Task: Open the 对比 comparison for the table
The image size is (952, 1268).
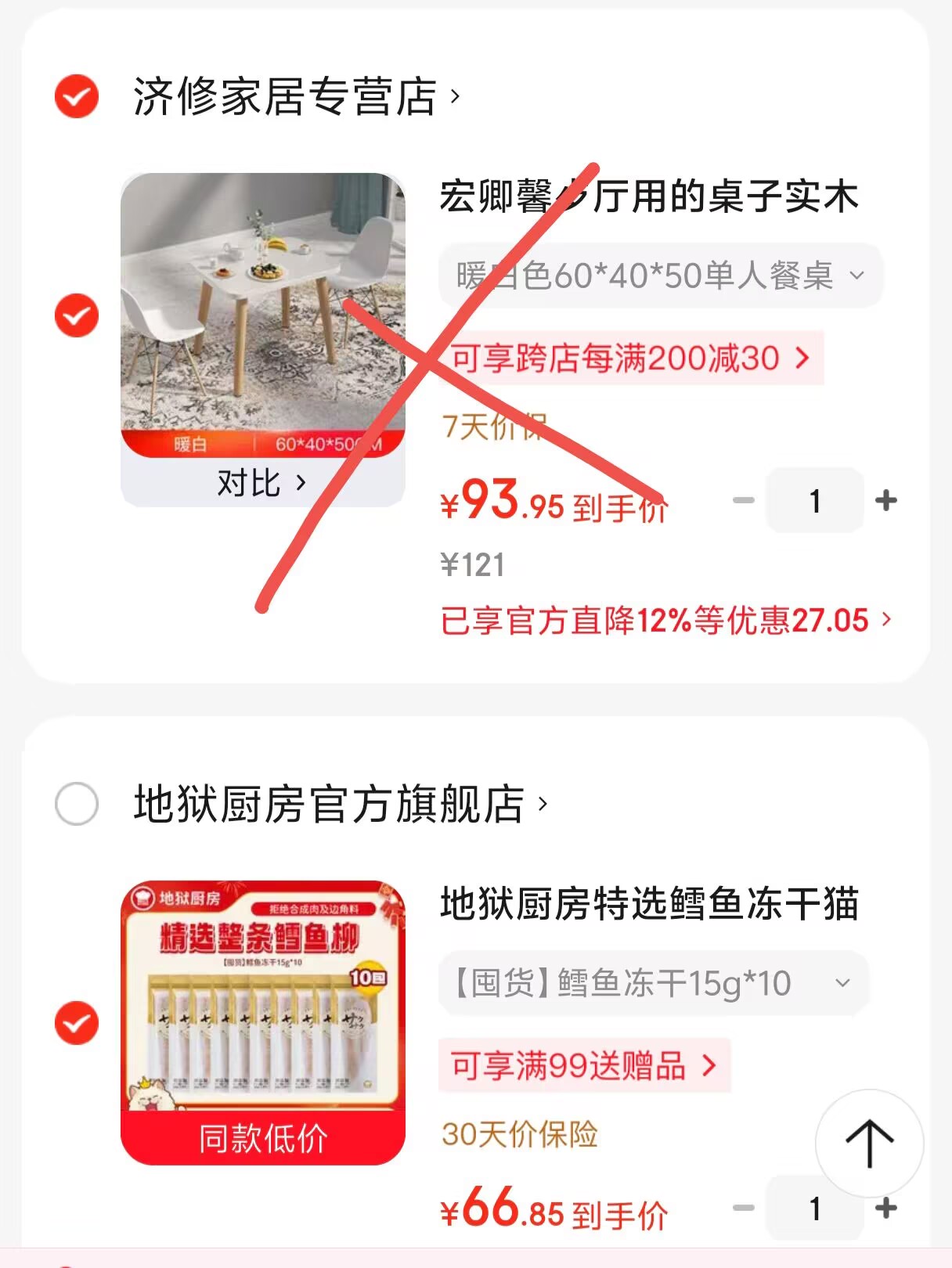Action: [x=262, y=483]
